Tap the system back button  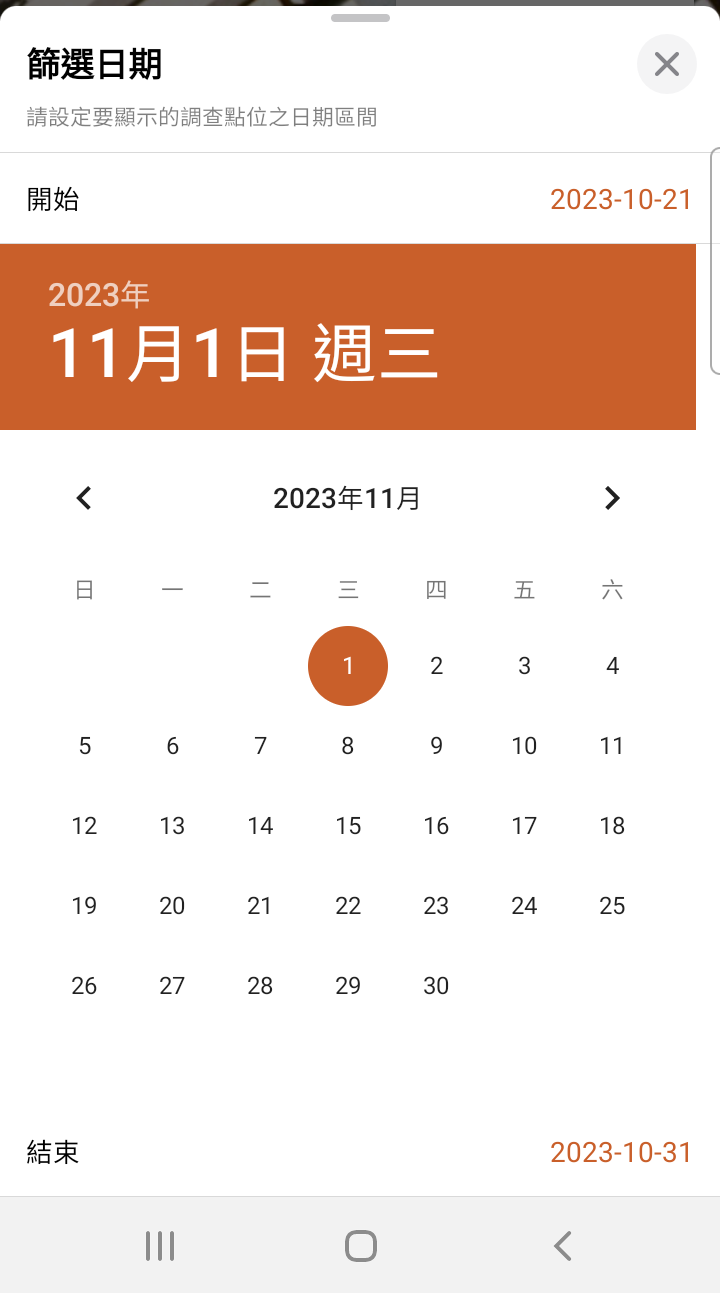coord(562,1246)
